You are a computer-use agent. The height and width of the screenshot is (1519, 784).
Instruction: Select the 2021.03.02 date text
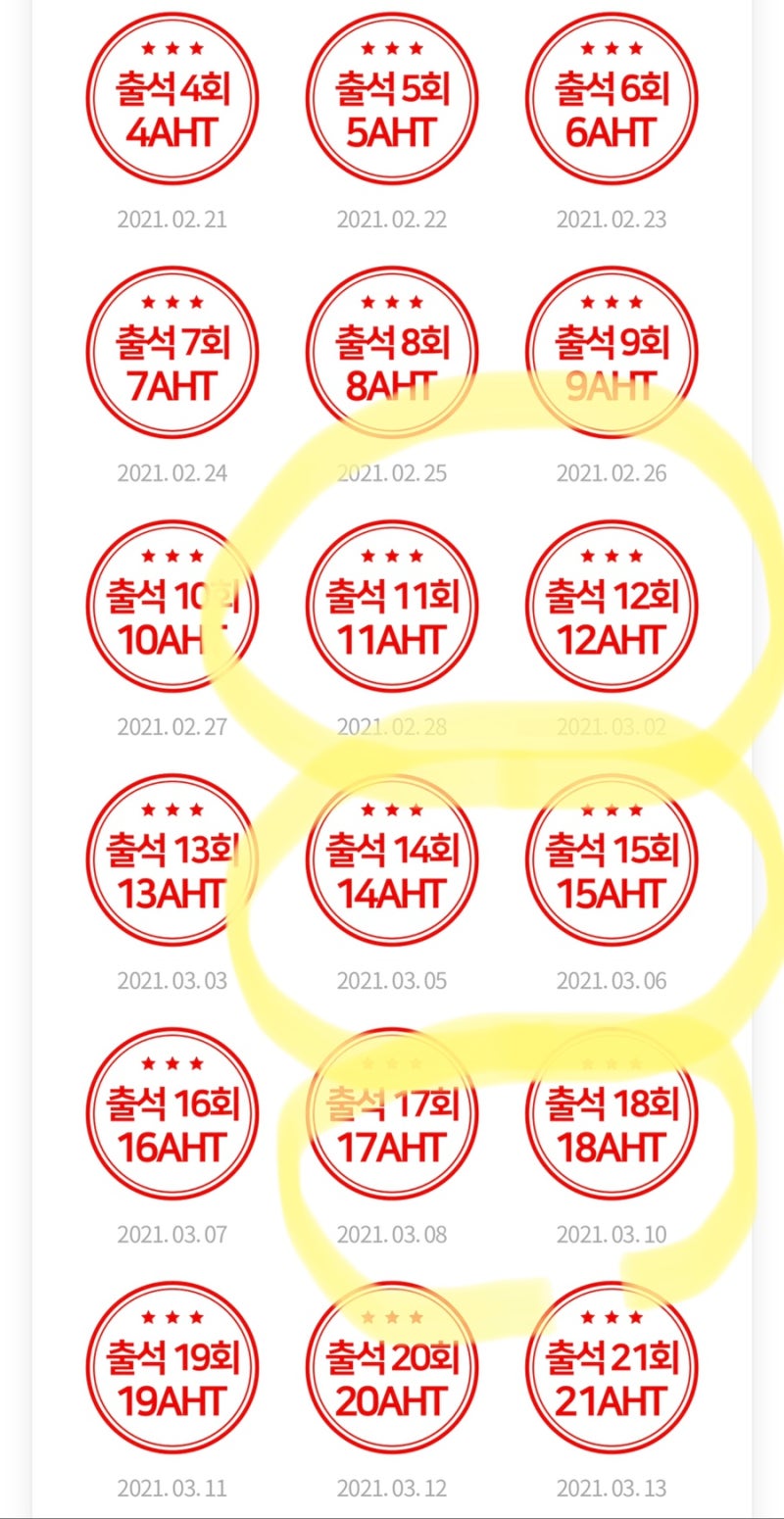pyautogui.click(x=612, y=727)
